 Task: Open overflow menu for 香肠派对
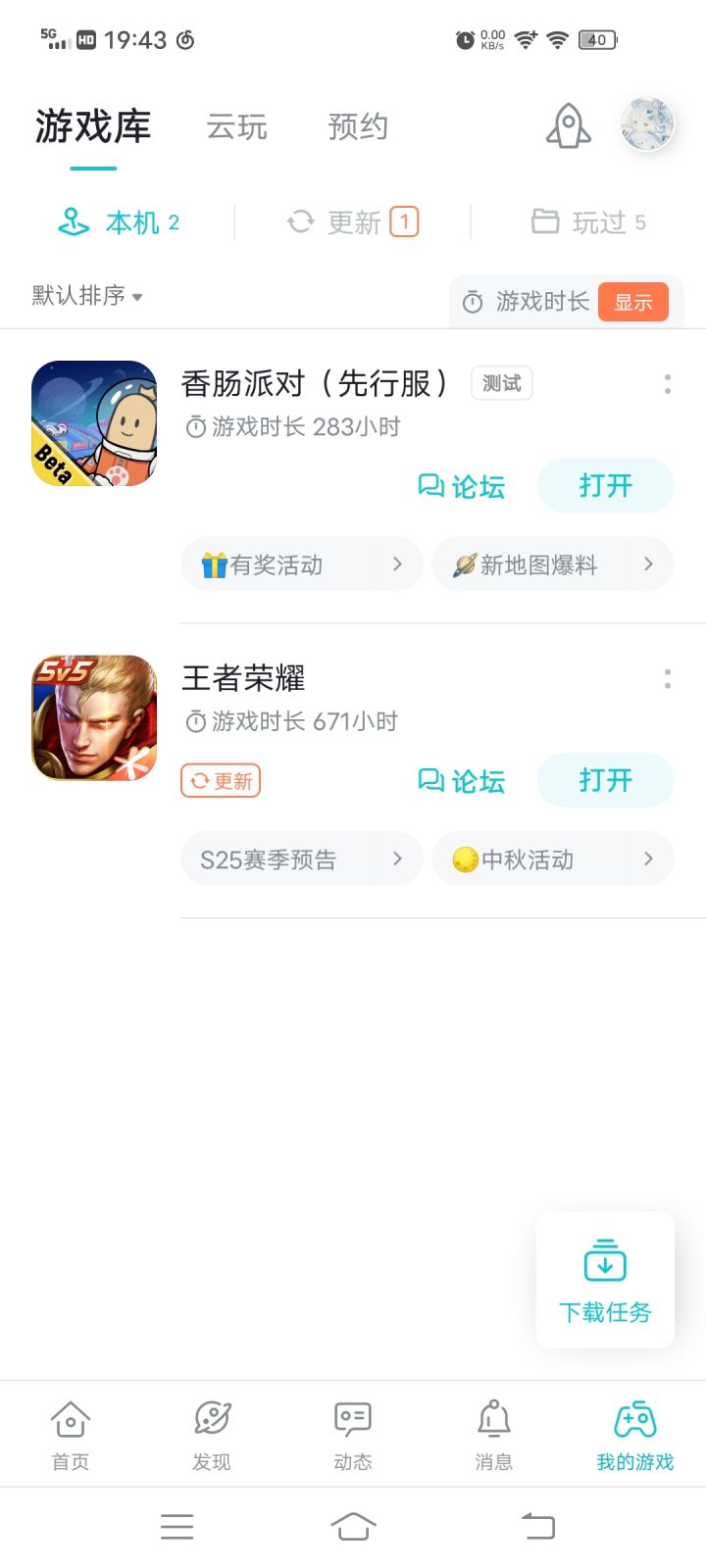tap(667, 385)
